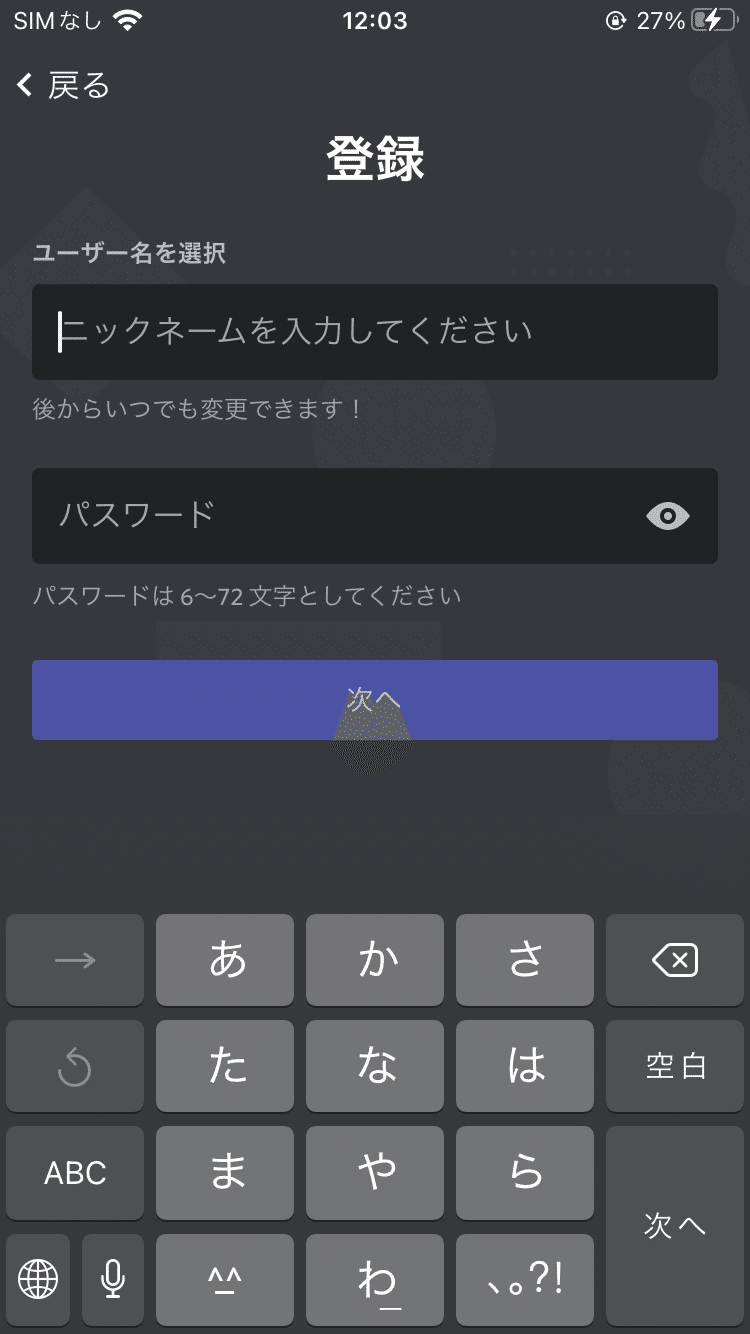The width and height of the screenshot is (750, 1334).
Task: Tap the purple 次へ button
Action: (375, 700)
